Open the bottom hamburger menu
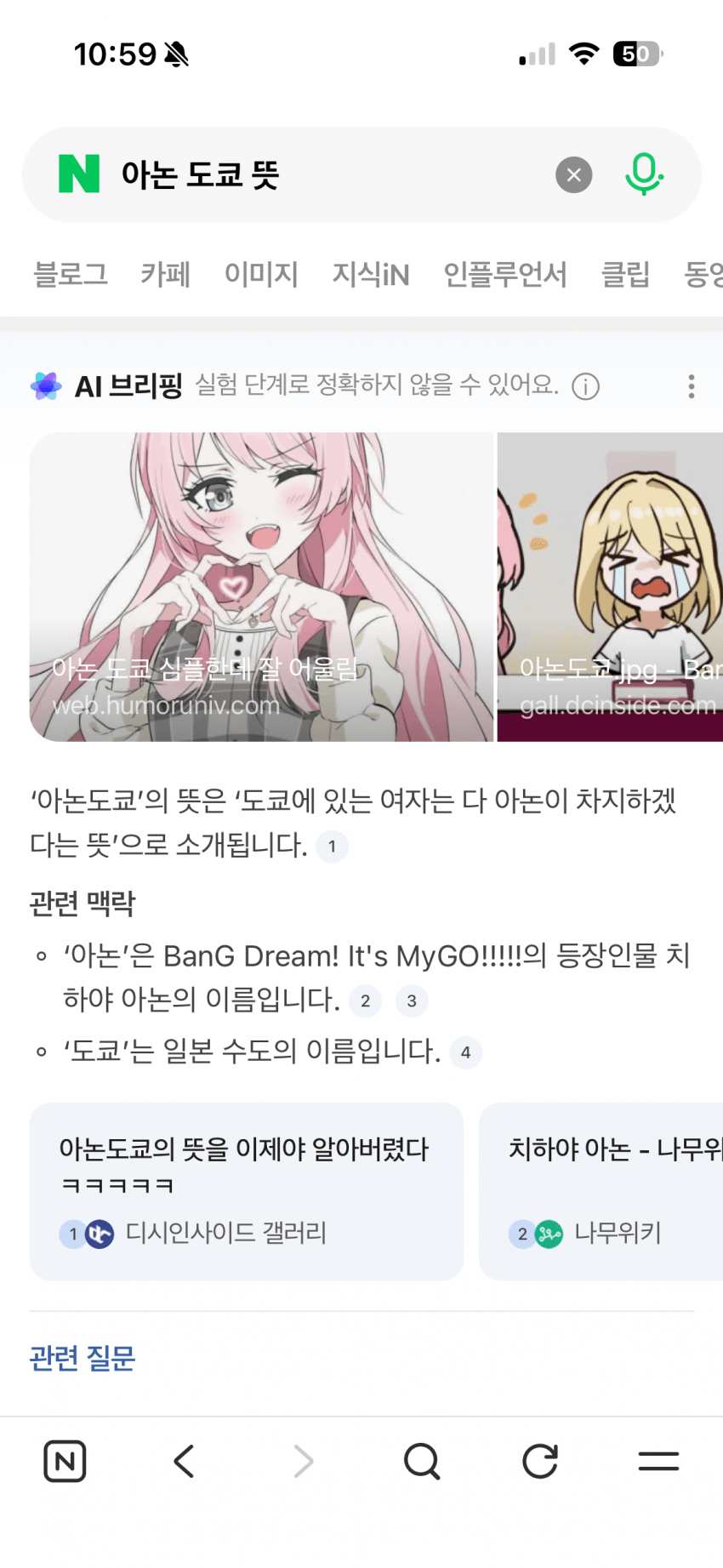 658,1462
